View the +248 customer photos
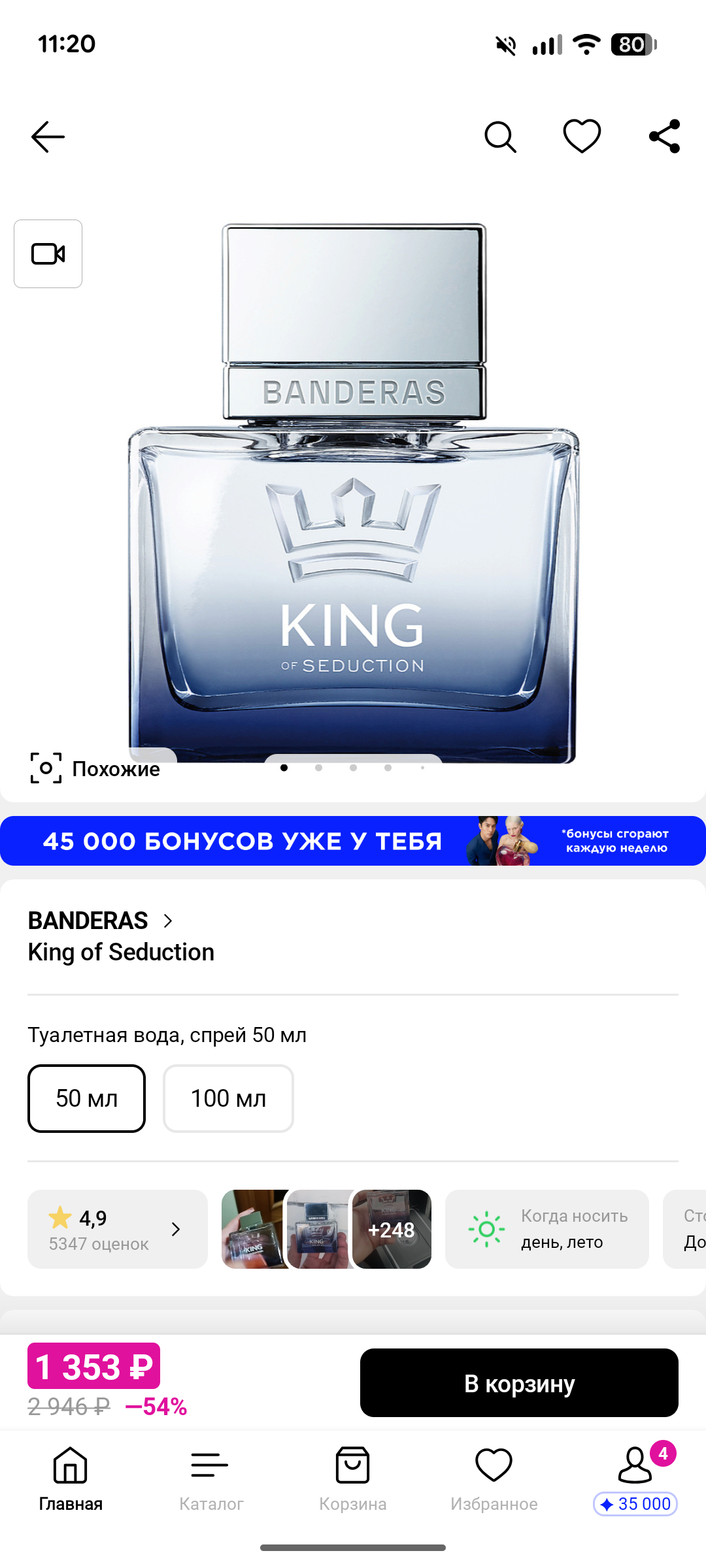Screen dimensions: 706x1568 [392, 1229]
